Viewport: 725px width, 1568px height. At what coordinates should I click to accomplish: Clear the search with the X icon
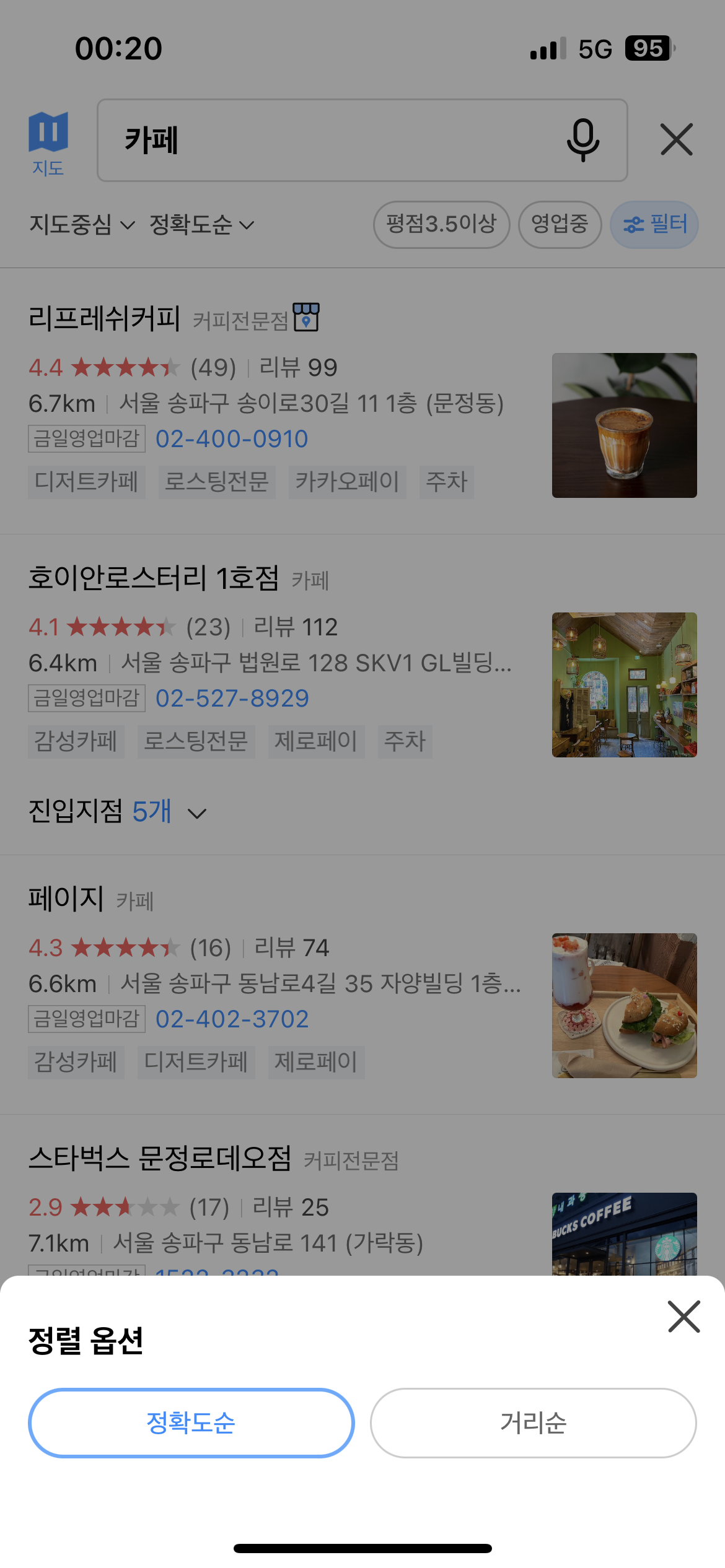click(676, 139)
